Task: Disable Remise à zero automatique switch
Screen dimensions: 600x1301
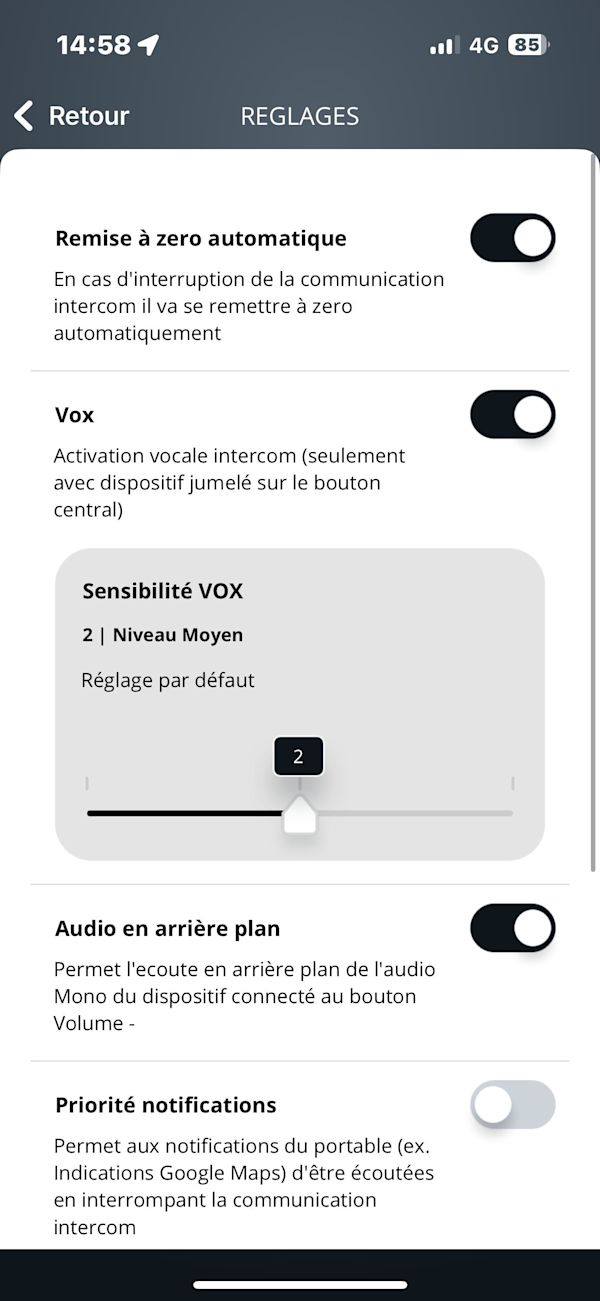Action: [512, 238]
